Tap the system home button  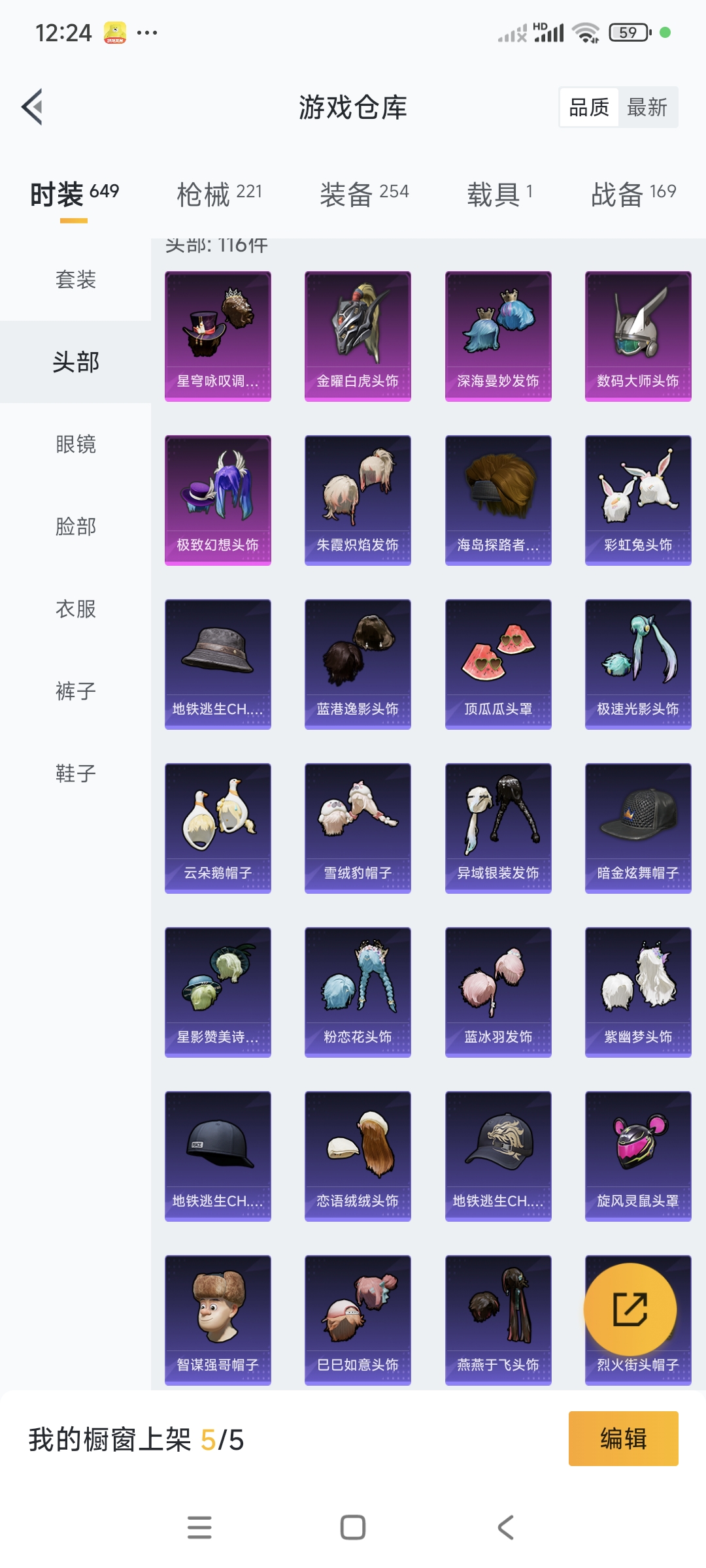353,1527
